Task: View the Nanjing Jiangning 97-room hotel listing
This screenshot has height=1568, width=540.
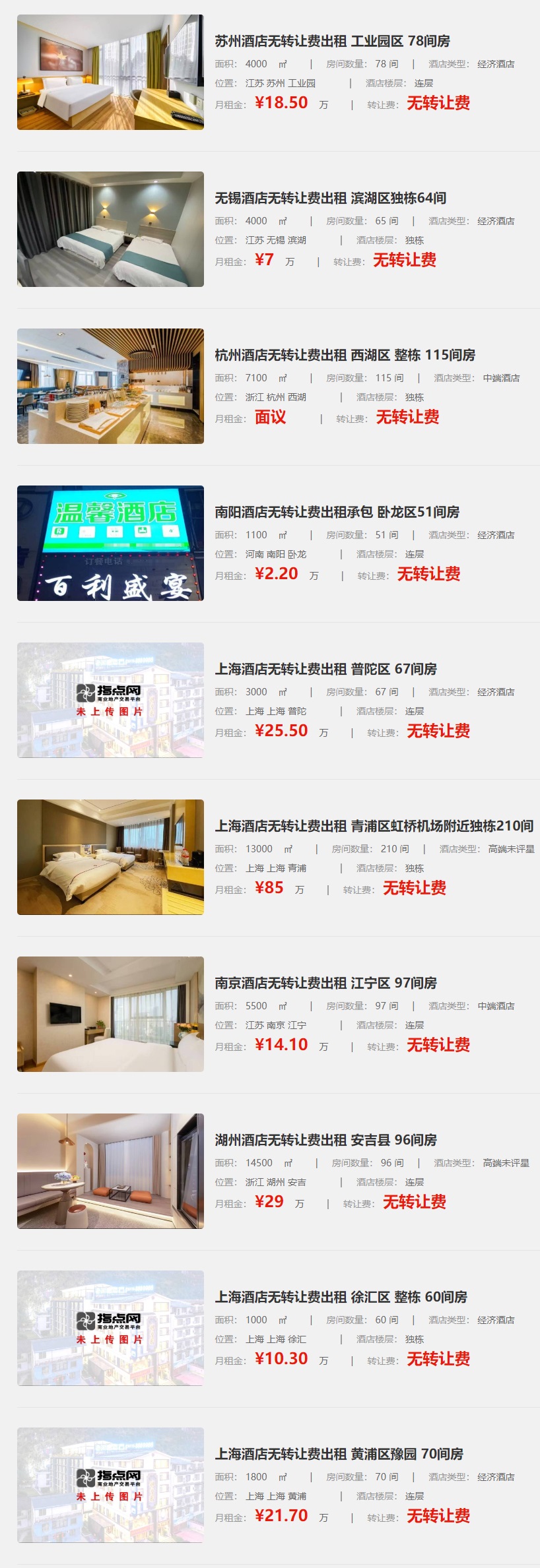Action: [x=325, y=983]
